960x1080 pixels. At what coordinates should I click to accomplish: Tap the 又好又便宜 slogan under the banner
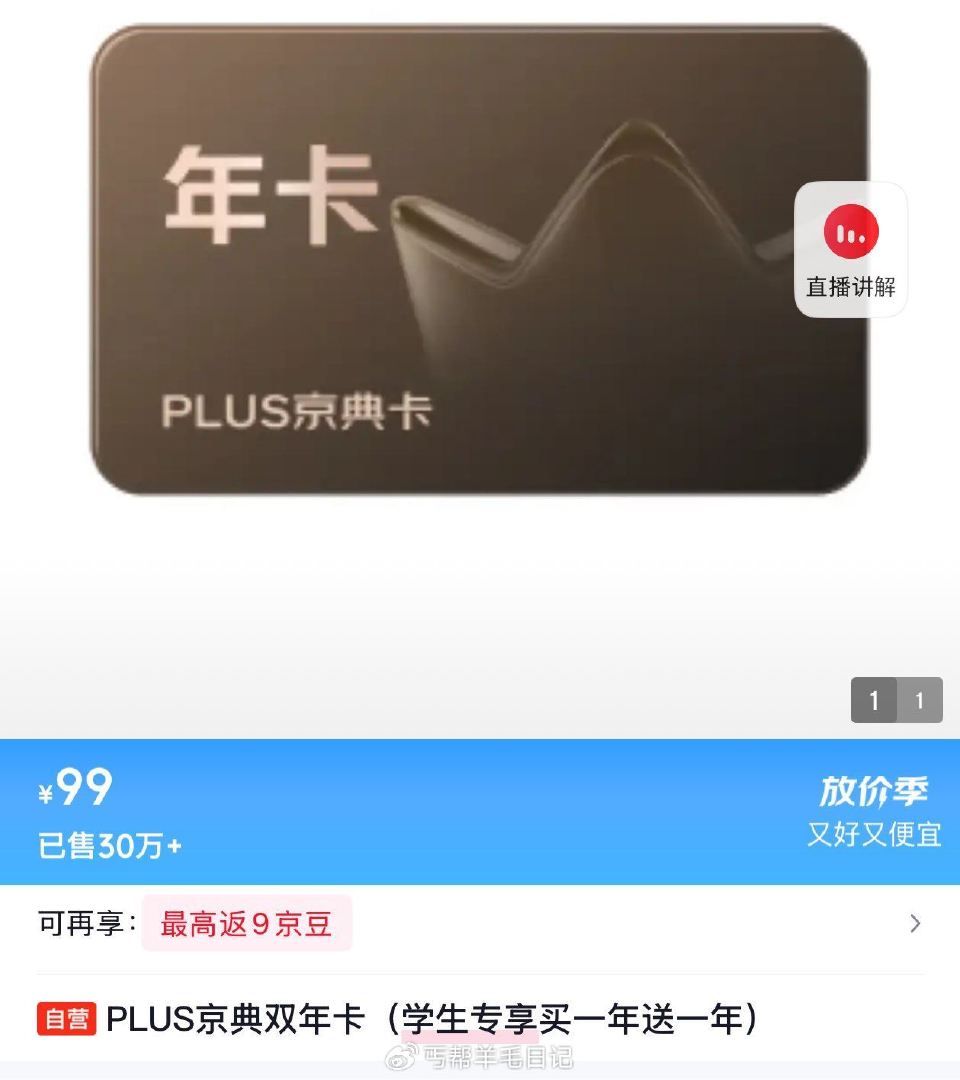click(875, 835)
